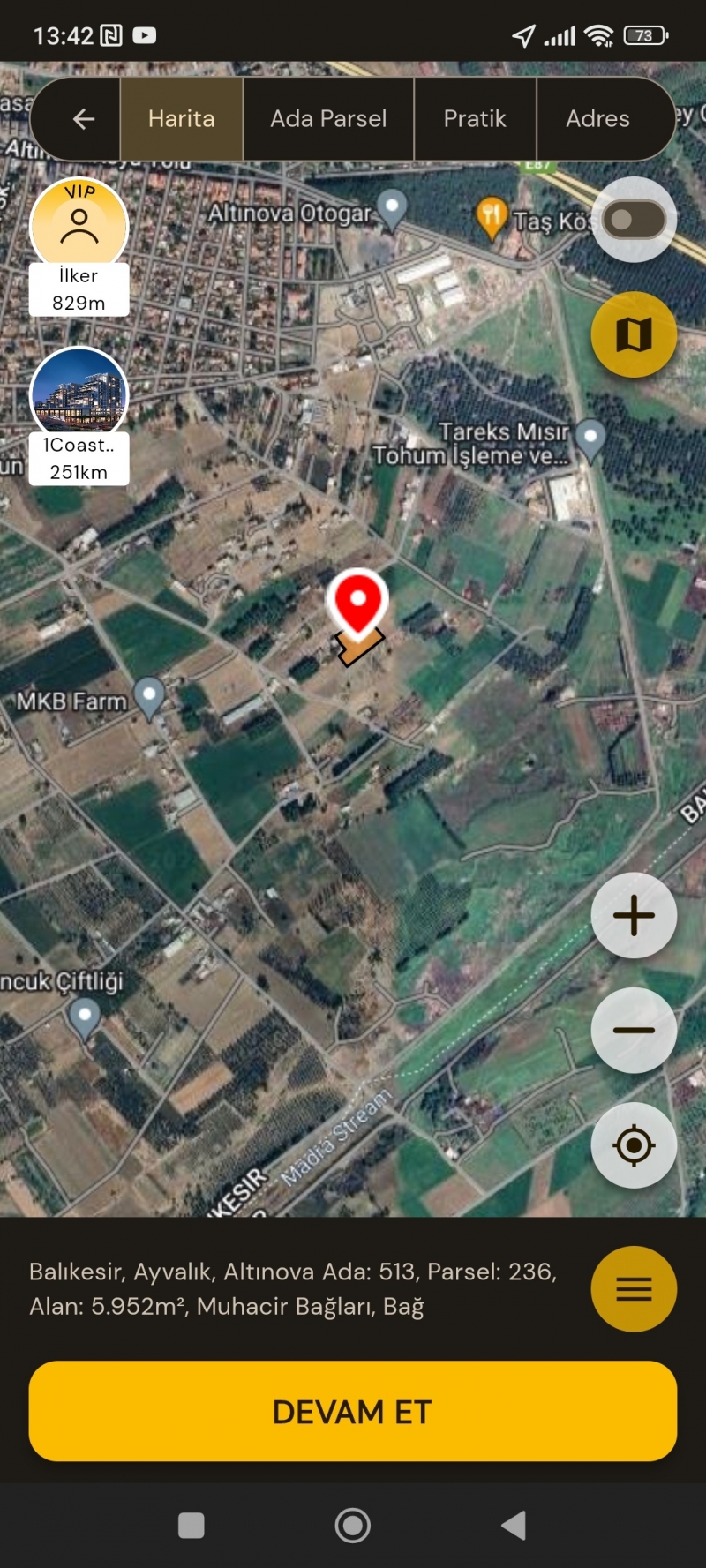Switch to the Harita tab
Image resolution: width=706 pixels, height=1568 pixels.
[181, 119]
